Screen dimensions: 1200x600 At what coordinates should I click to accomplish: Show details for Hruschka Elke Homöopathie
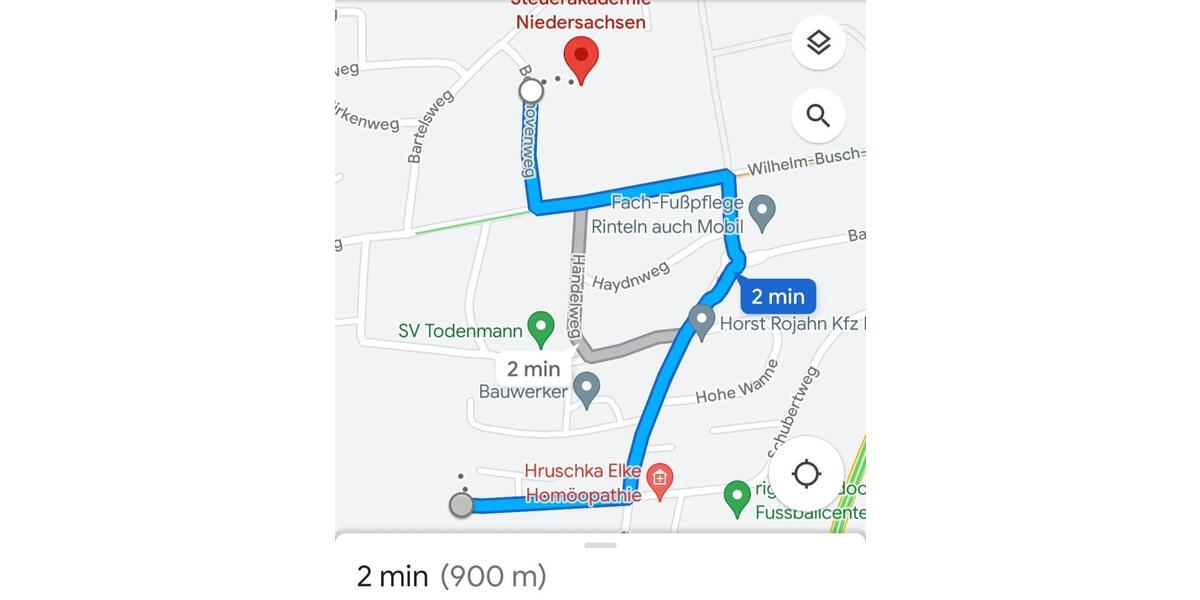659,476
